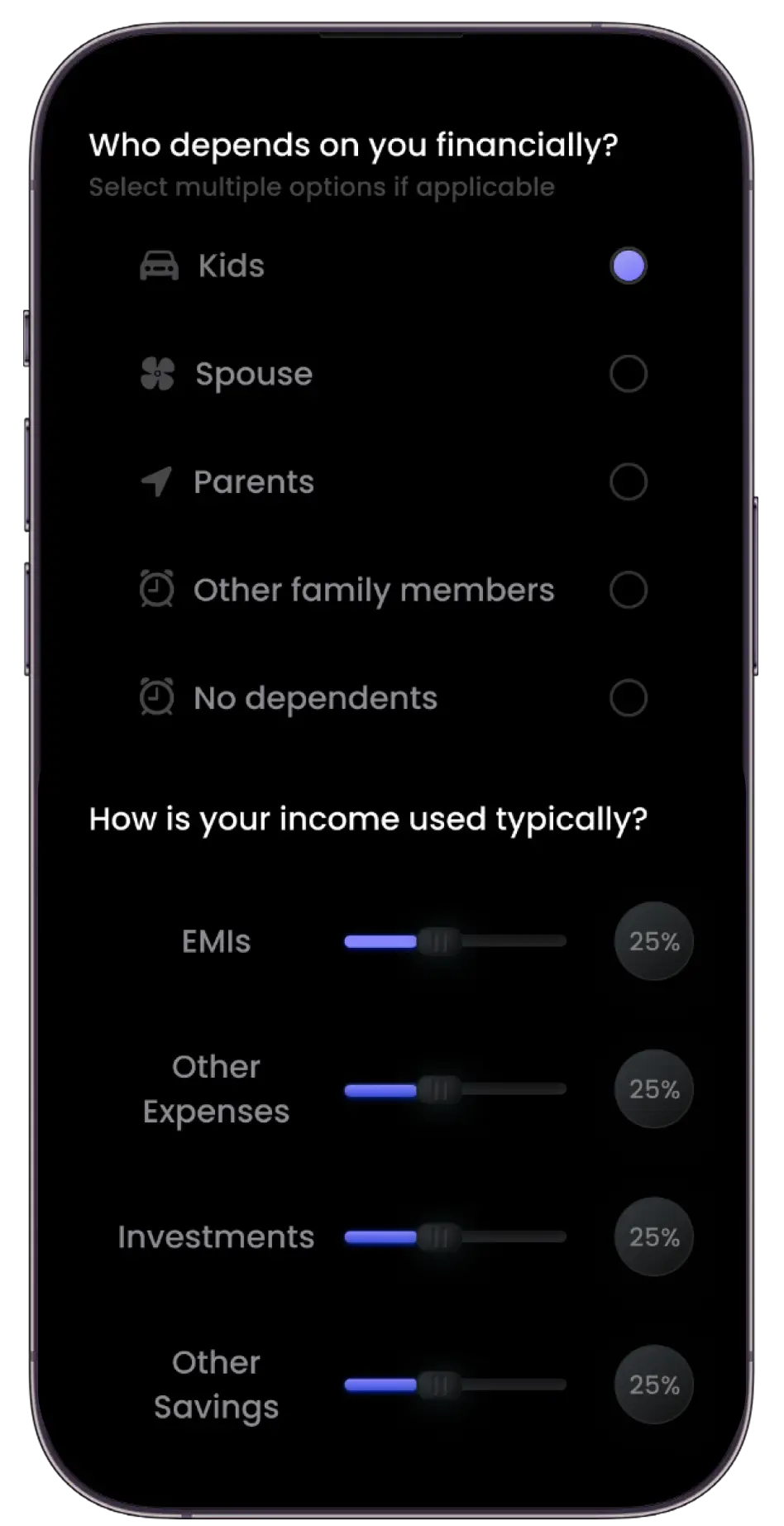This screenshot has height=1526, width=784.
Task: Tap the Other Expenses slider handle
Action: (x=438, y=1089)
